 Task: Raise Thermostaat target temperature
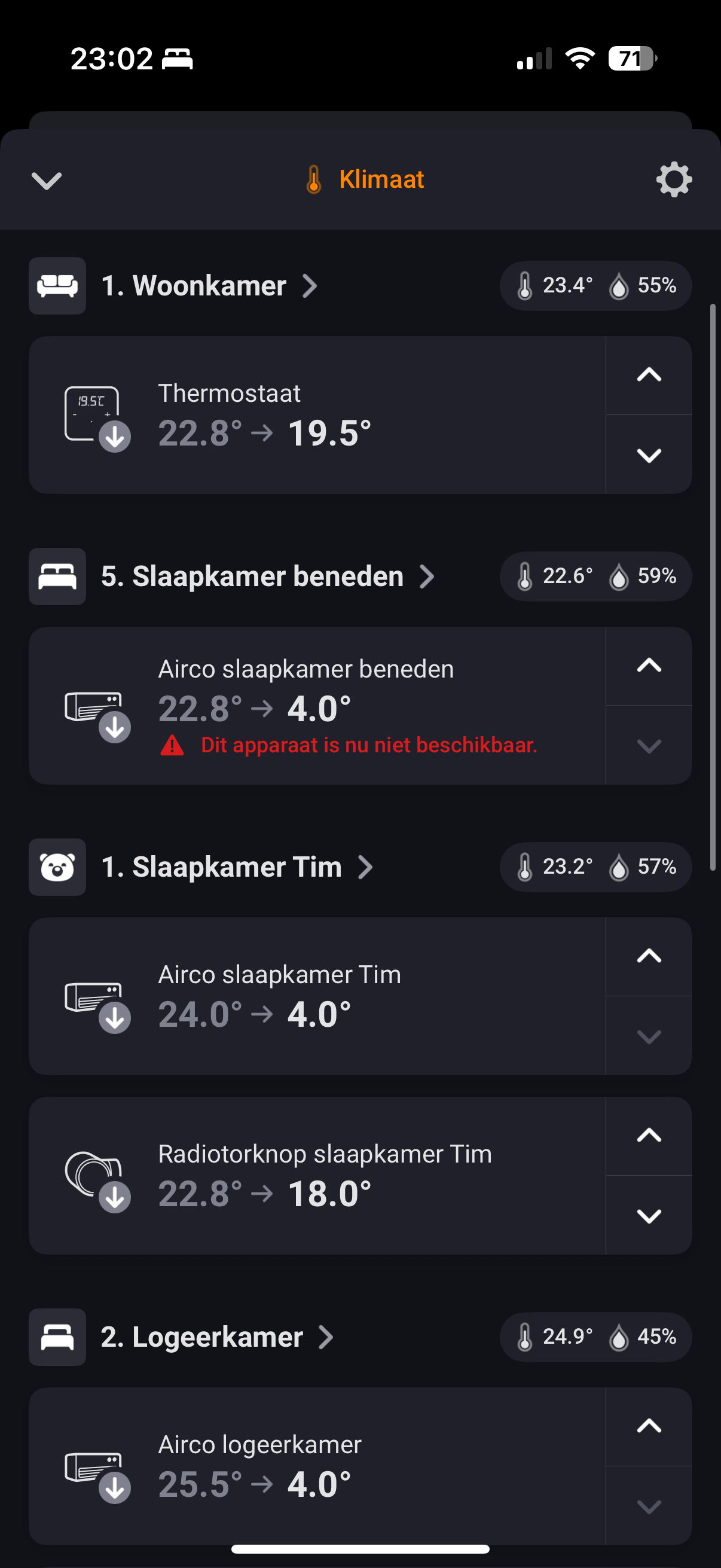[x=649, y=376]
